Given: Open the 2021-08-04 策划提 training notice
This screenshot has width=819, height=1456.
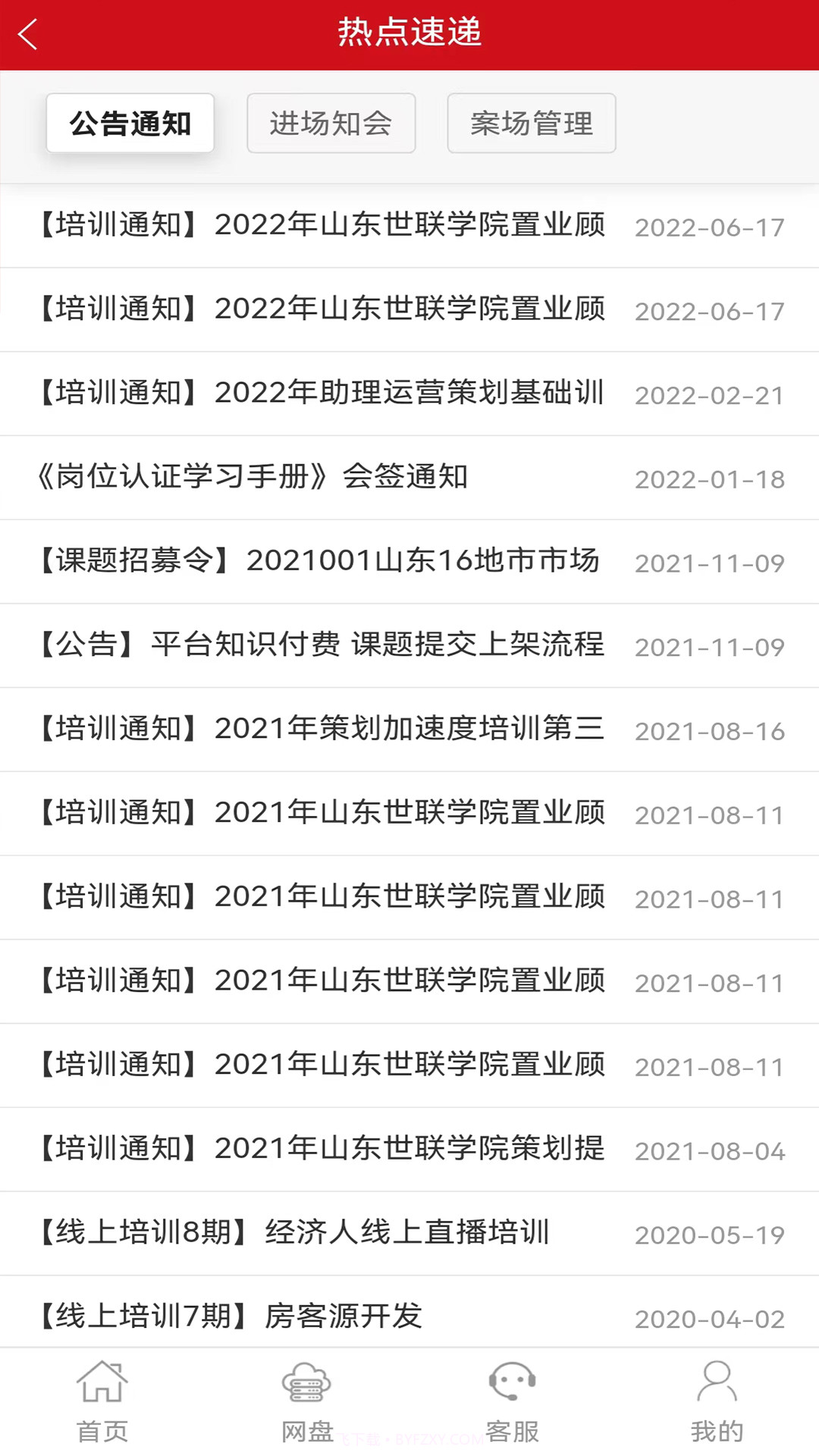Looking at the screenshot, I should click(322, 1149).
